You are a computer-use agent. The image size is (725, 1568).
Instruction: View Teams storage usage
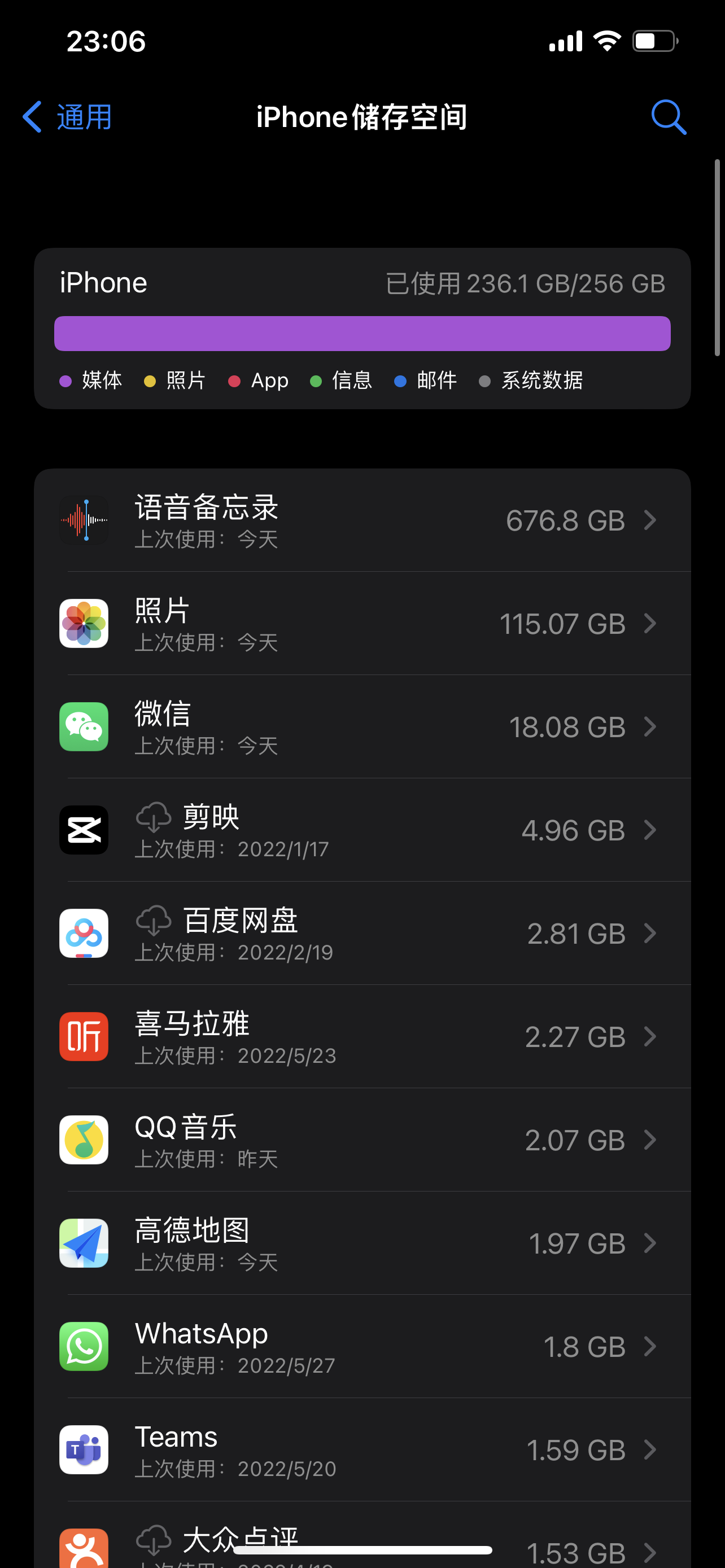point(362,1450)
